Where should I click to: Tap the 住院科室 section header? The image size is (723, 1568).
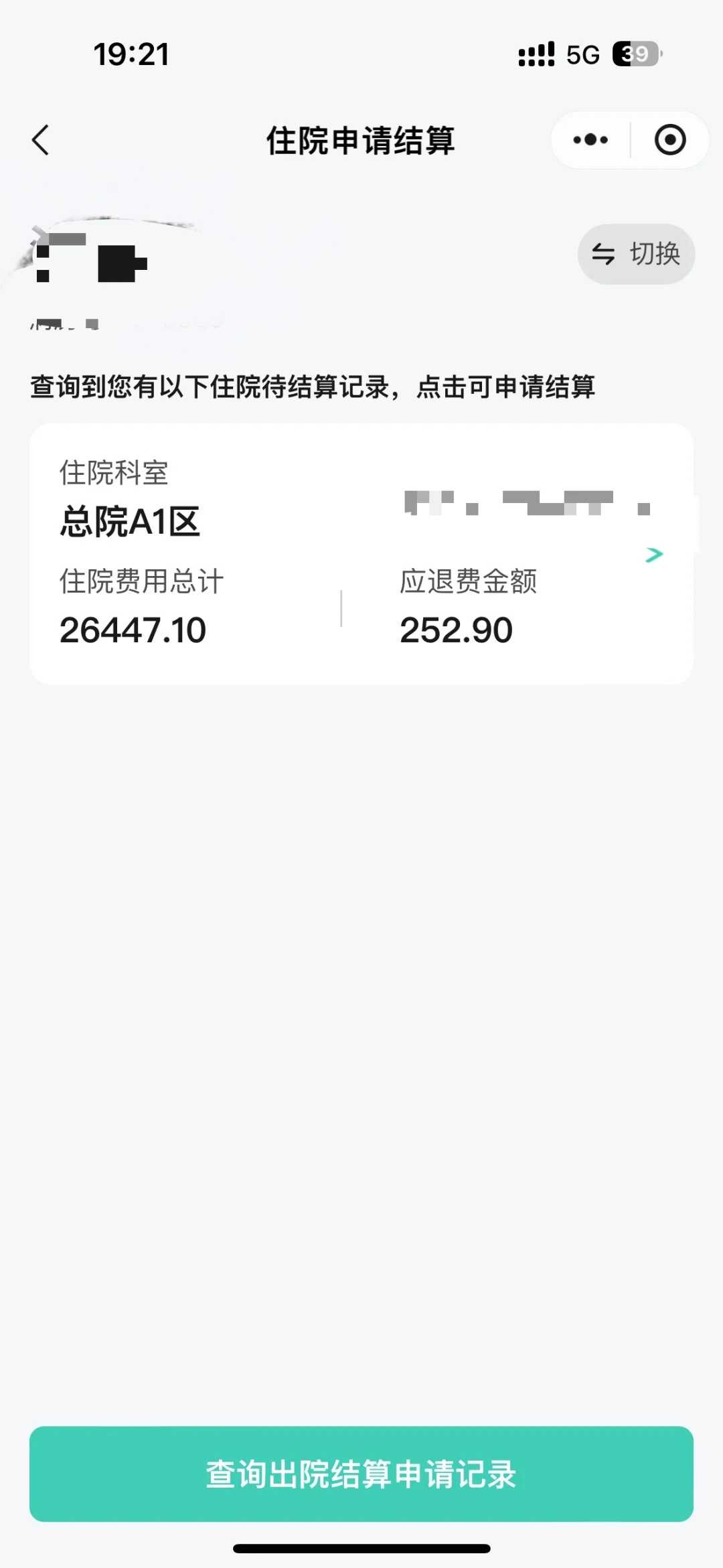click(114, 472)
